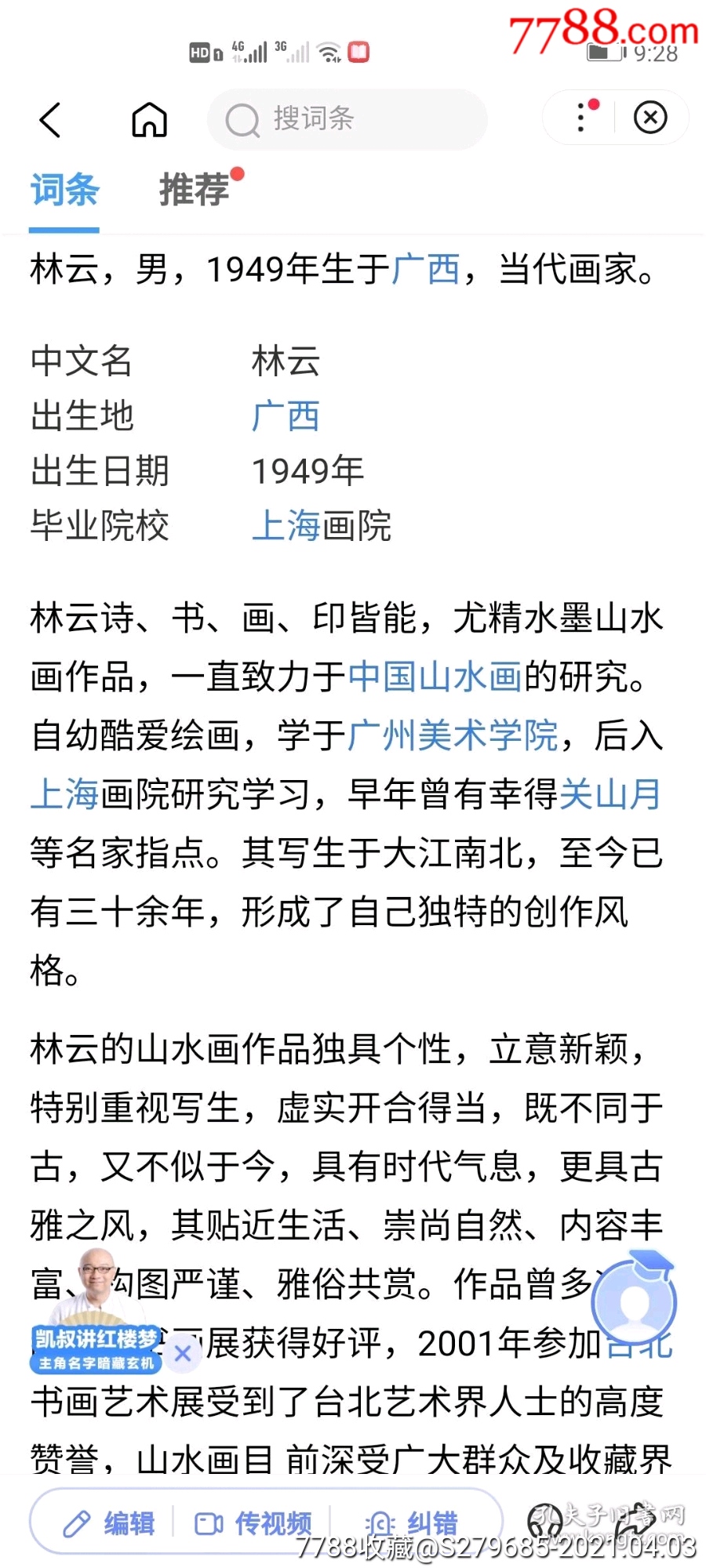Tap the 传视频 upload video button
Image resolution: width=706 pixels, height=1568 pixels.
point(253,1523)
